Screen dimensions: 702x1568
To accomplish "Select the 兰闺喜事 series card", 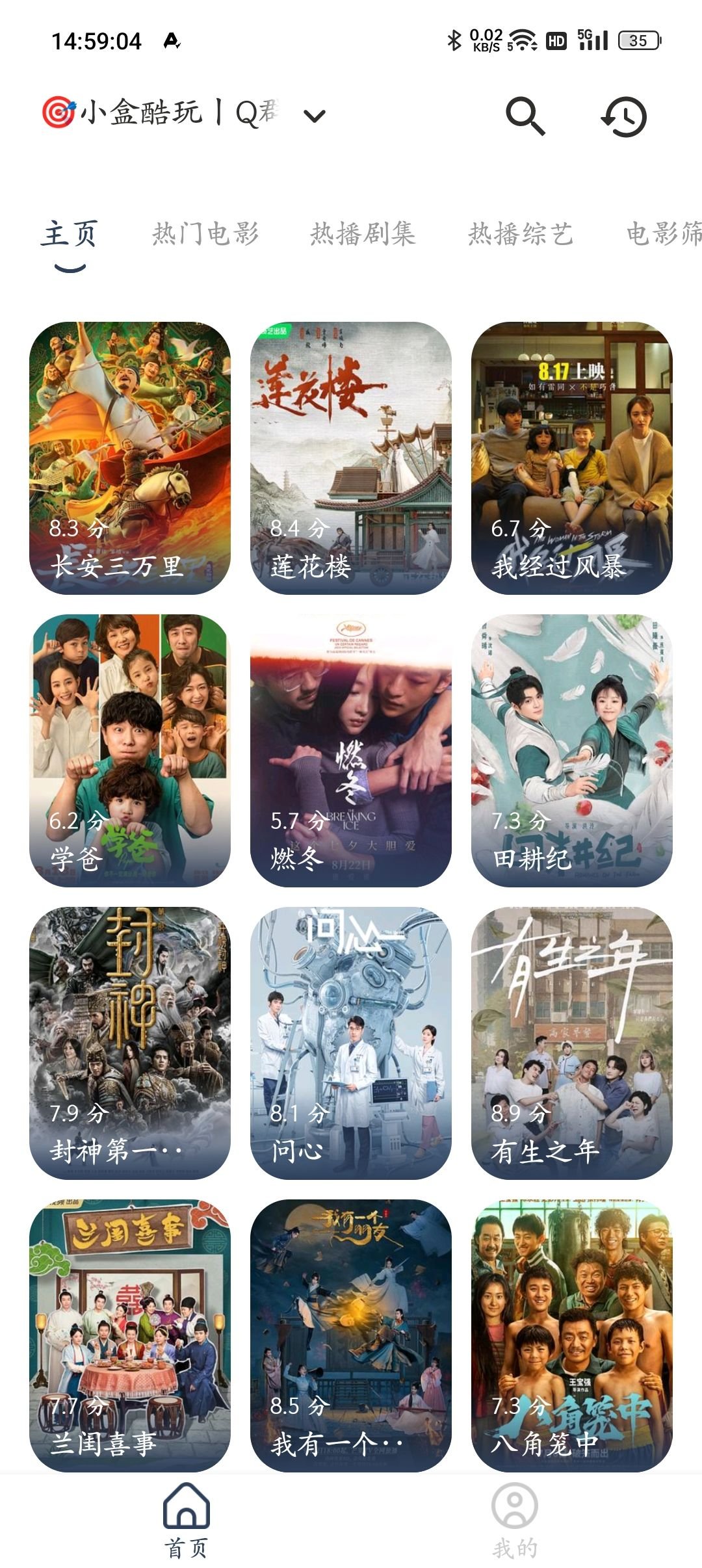I will click(130, 1335).
